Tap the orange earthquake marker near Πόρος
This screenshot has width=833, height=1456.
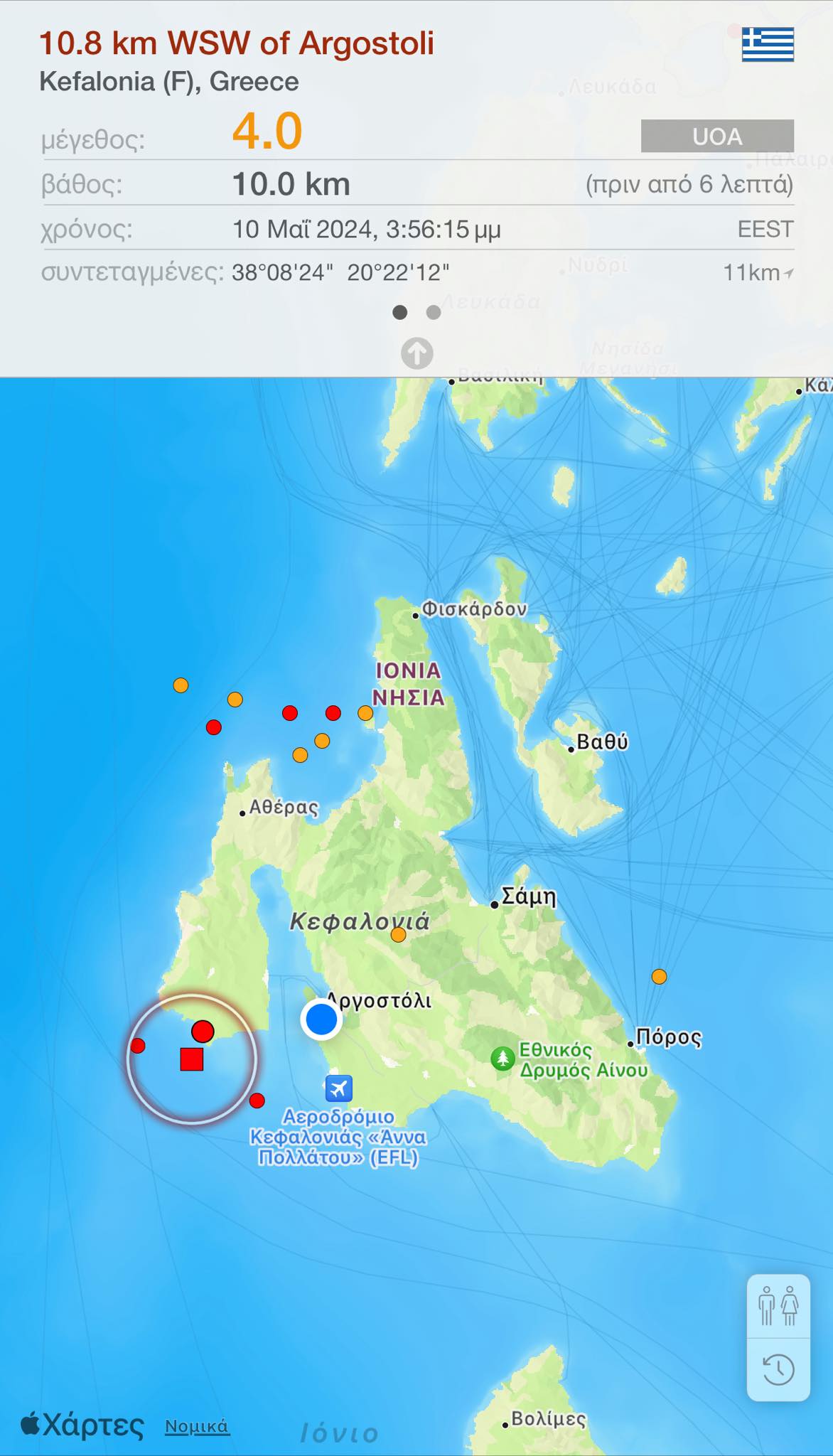(x=660, y=977)
